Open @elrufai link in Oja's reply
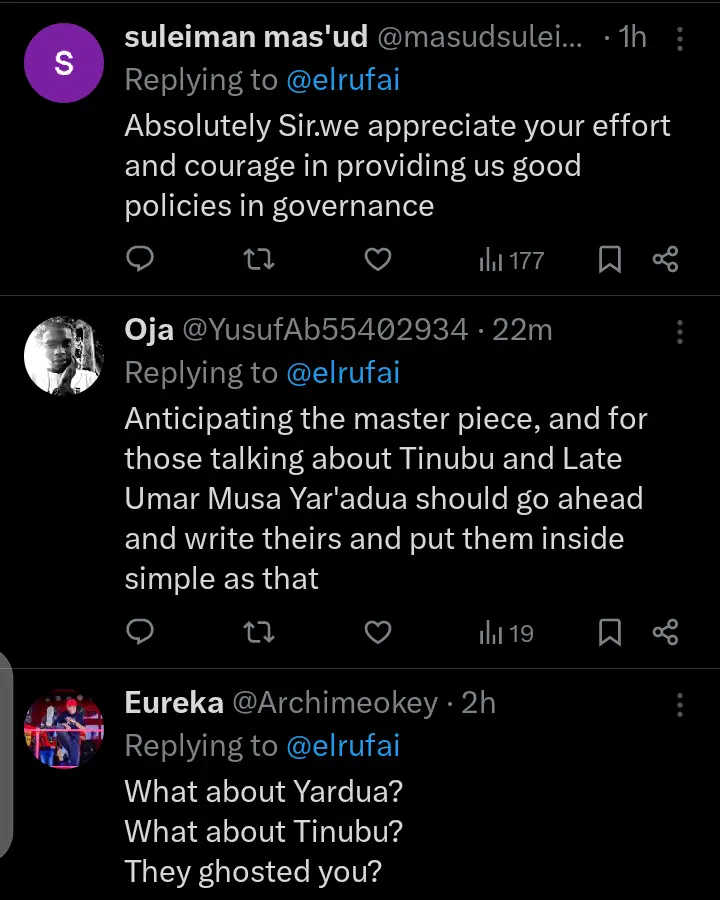The height and width of the screenshot is (900, 720). pyautogui.click(x=343, y=373)
